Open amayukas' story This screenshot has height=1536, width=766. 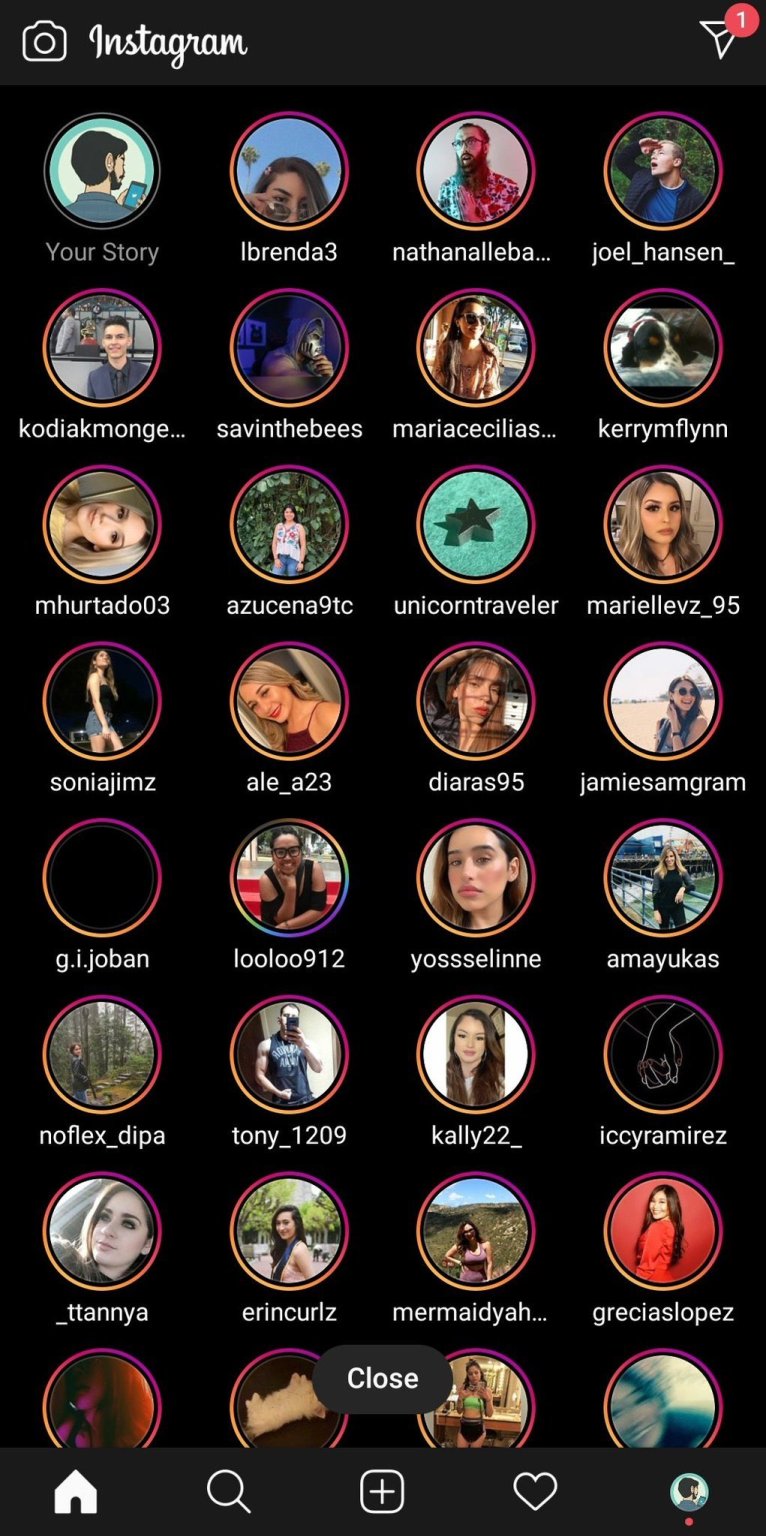[x=663, y=877]
